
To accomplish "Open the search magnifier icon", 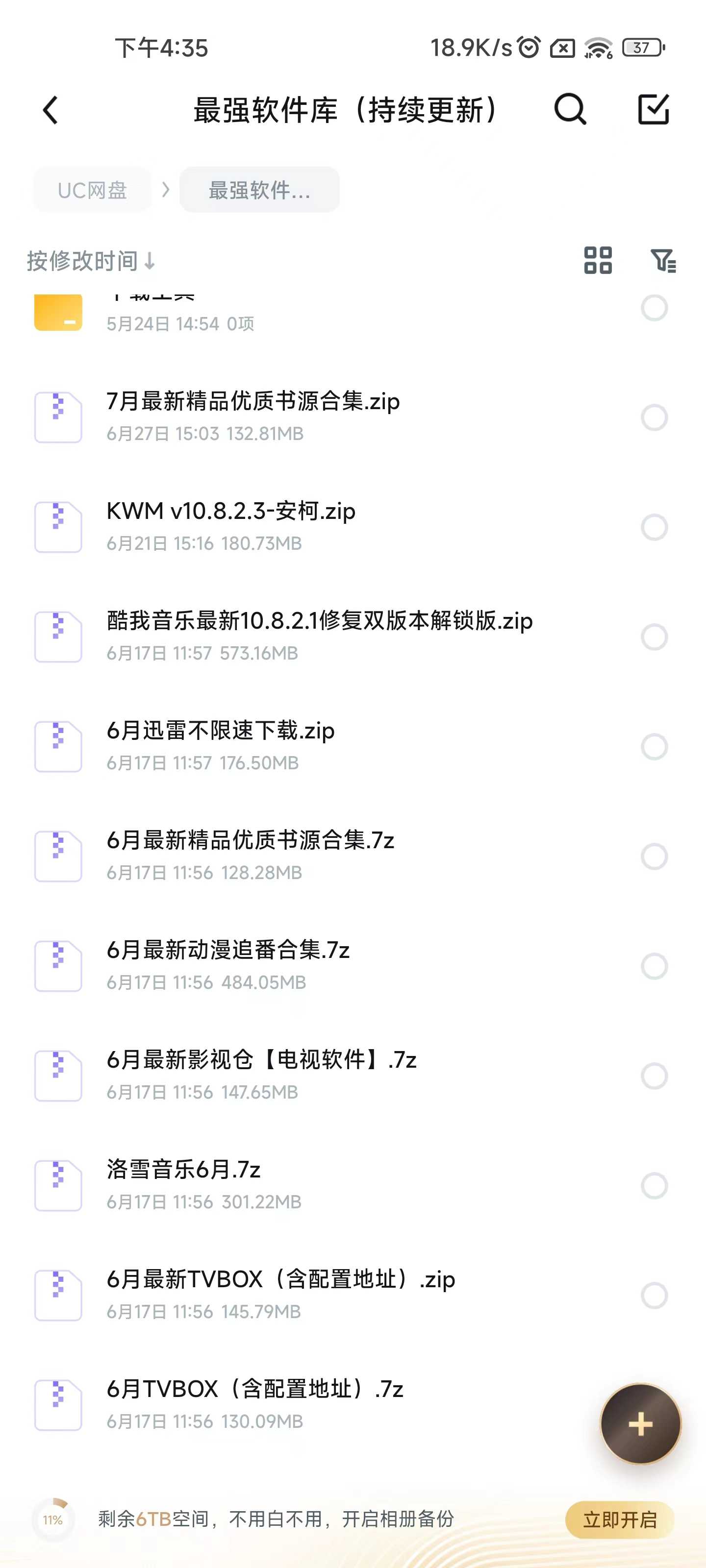I will pos(570,110).
